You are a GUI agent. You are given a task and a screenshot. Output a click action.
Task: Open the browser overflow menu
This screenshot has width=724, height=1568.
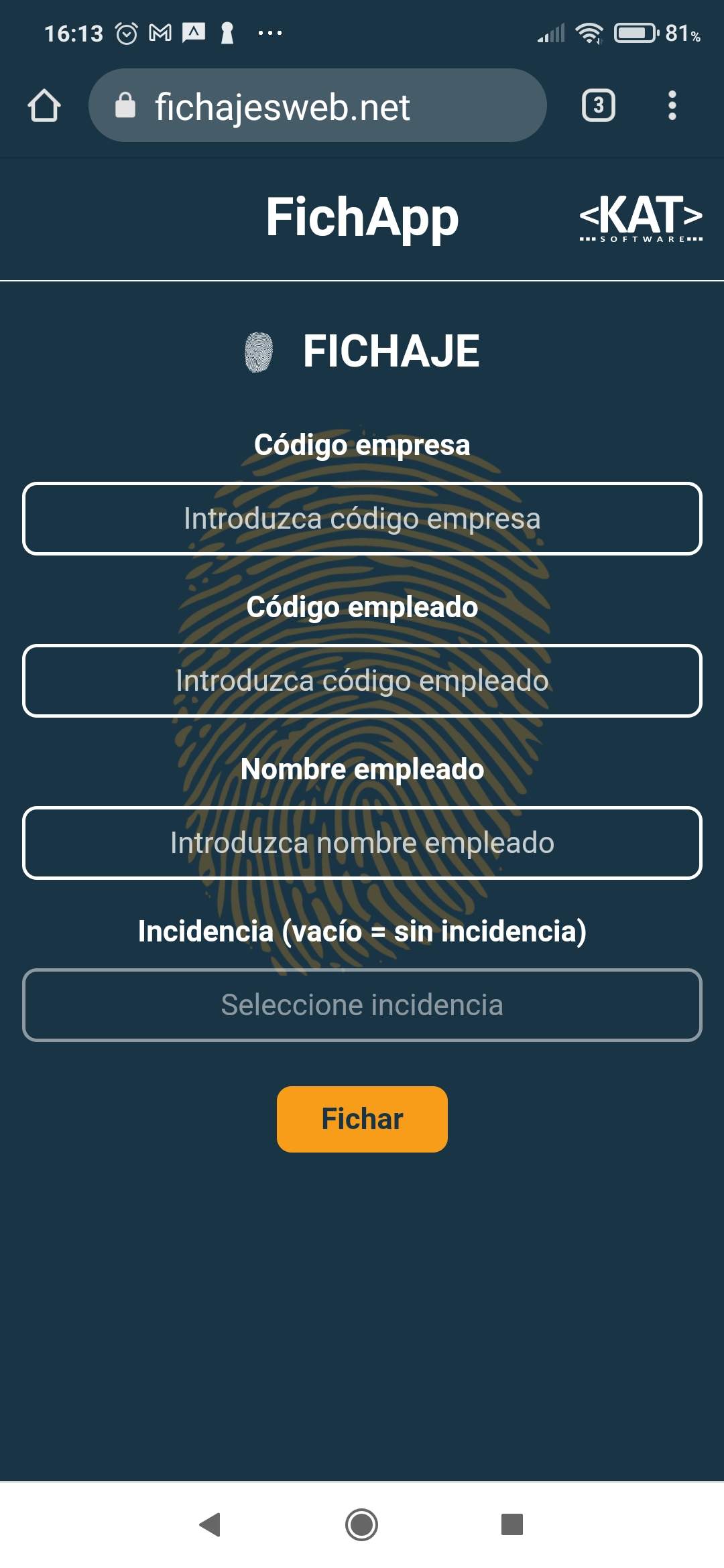pyautogui.click(x=672, y=106)
